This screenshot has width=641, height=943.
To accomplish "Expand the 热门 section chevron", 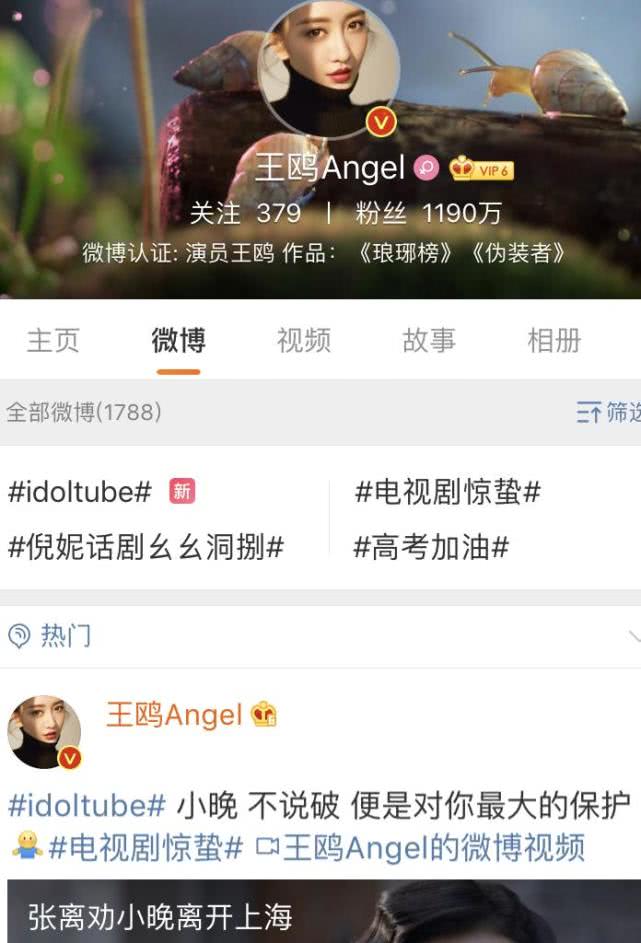I will point(633,636).
